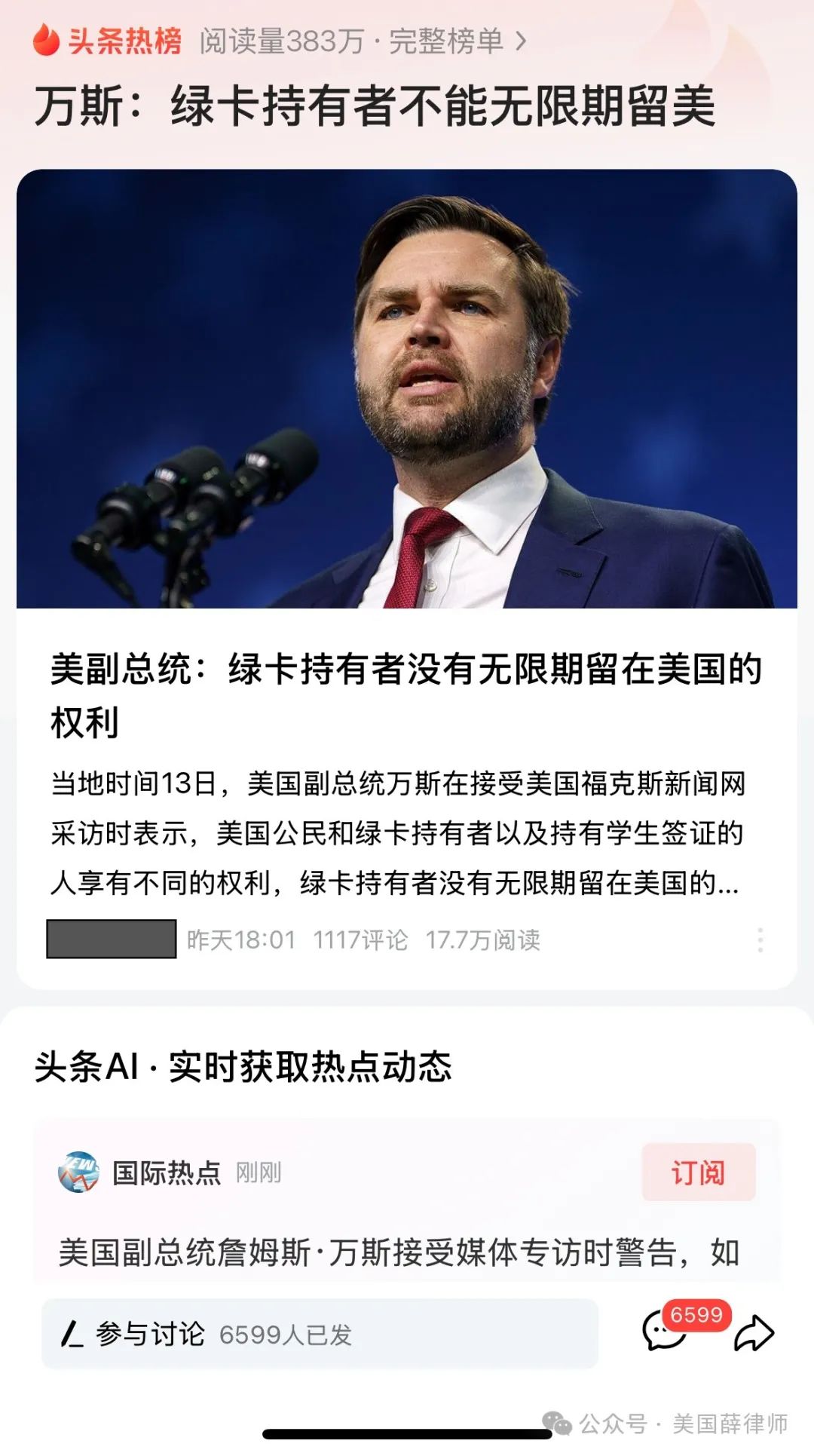Tap the 参与讨论 comment box
Viewport: 814px width, 1456px height.
click(320, 1334)
